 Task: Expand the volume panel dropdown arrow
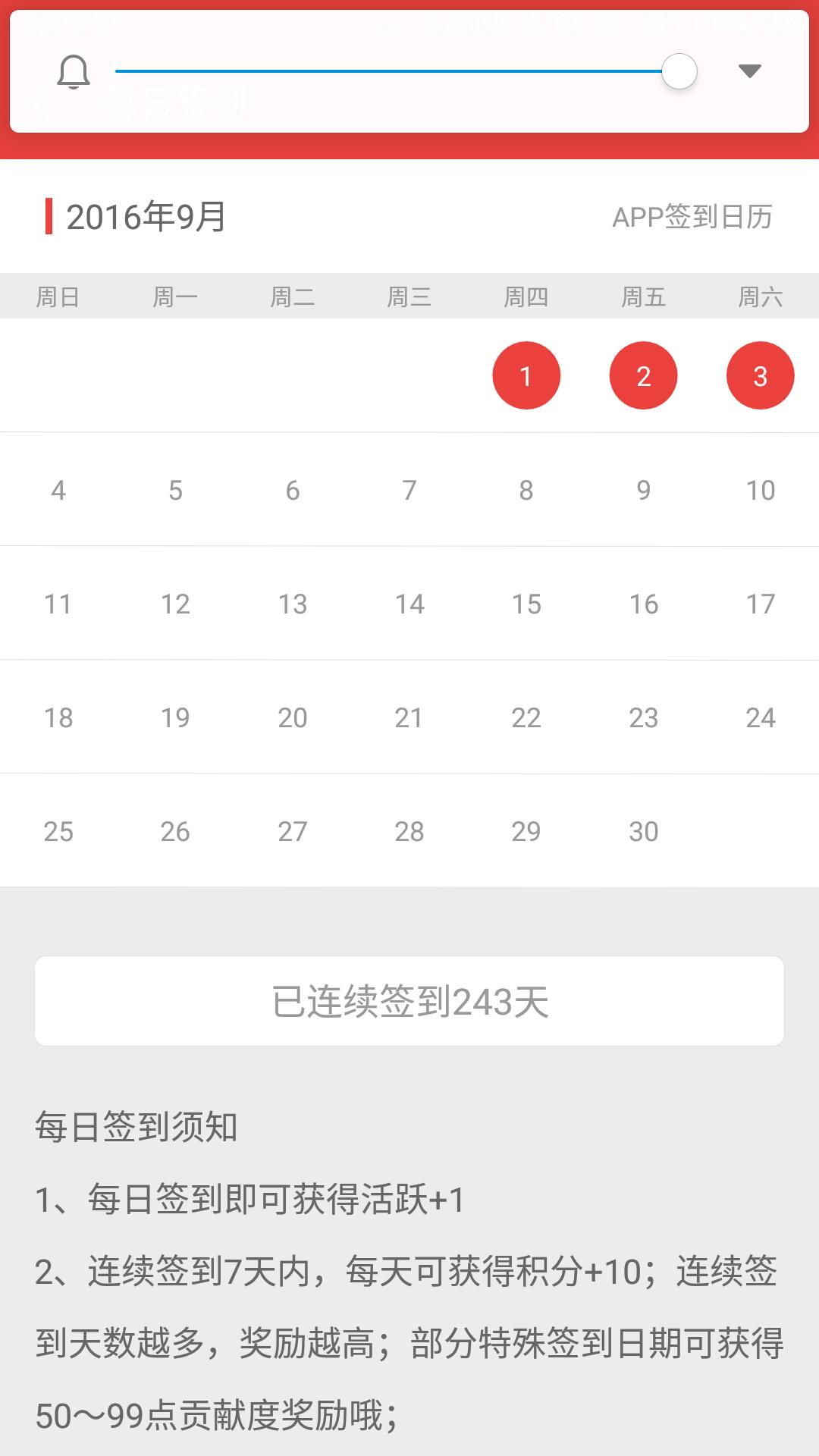coord(749,71)
